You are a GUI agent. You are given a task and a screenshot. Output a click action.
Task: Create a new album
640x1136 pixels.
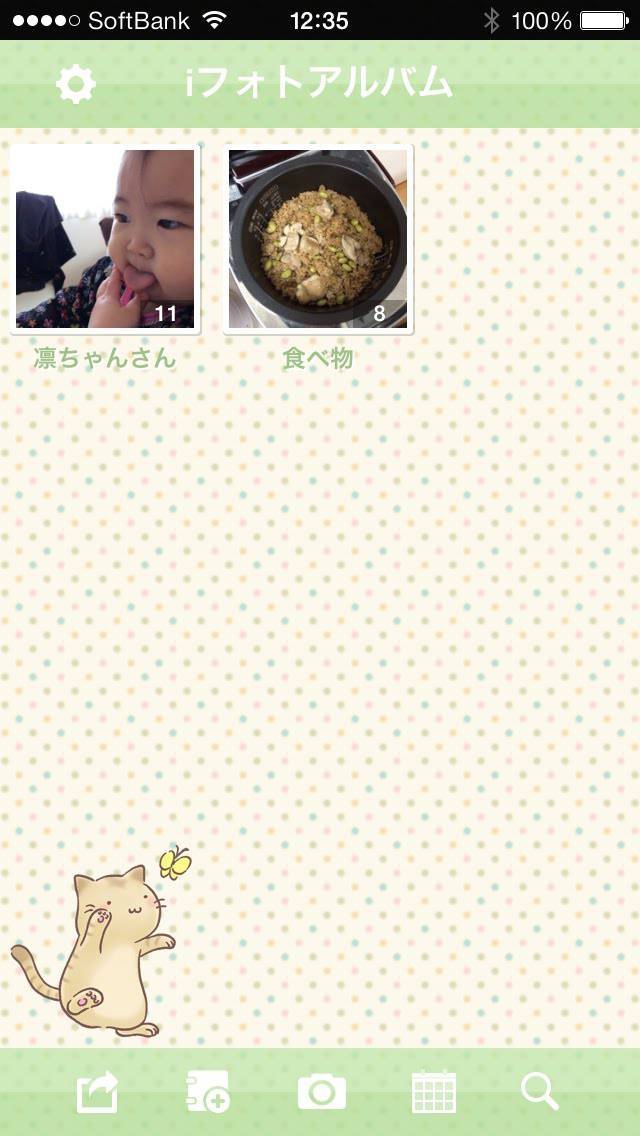208,1092
